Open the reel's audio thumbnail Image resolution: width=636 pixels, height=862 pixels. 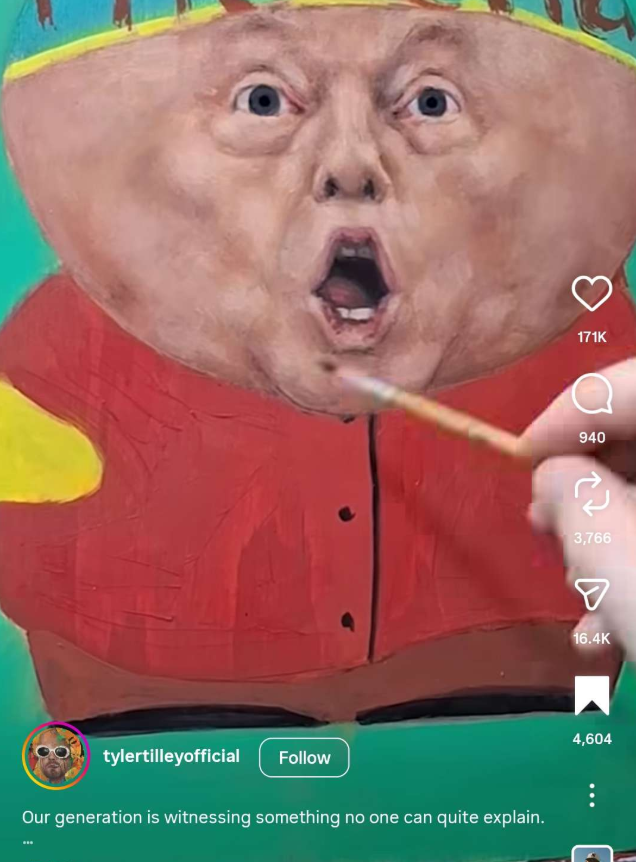(591, 855)
